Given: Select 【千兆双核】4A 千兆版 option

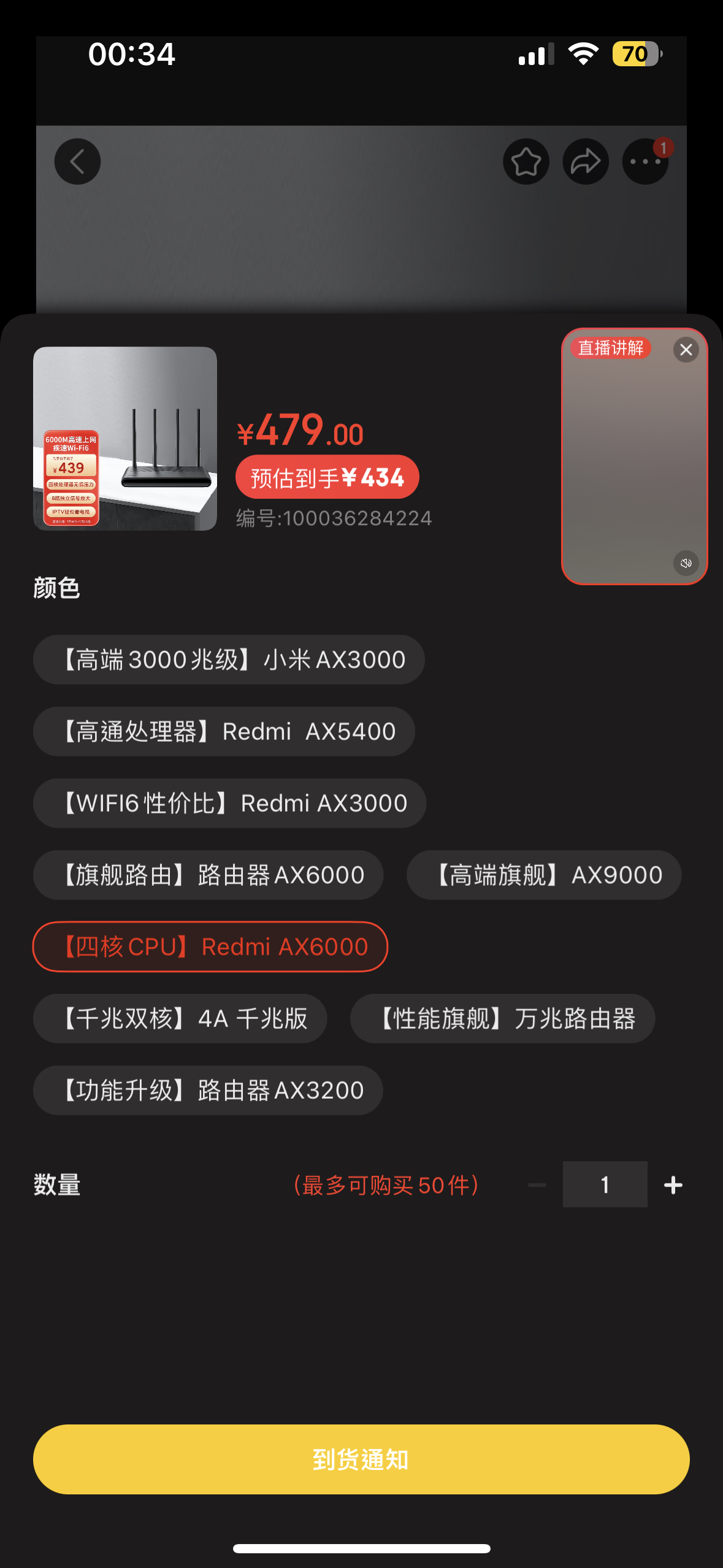Looking at the screenshot, I should pos(180,1019).
